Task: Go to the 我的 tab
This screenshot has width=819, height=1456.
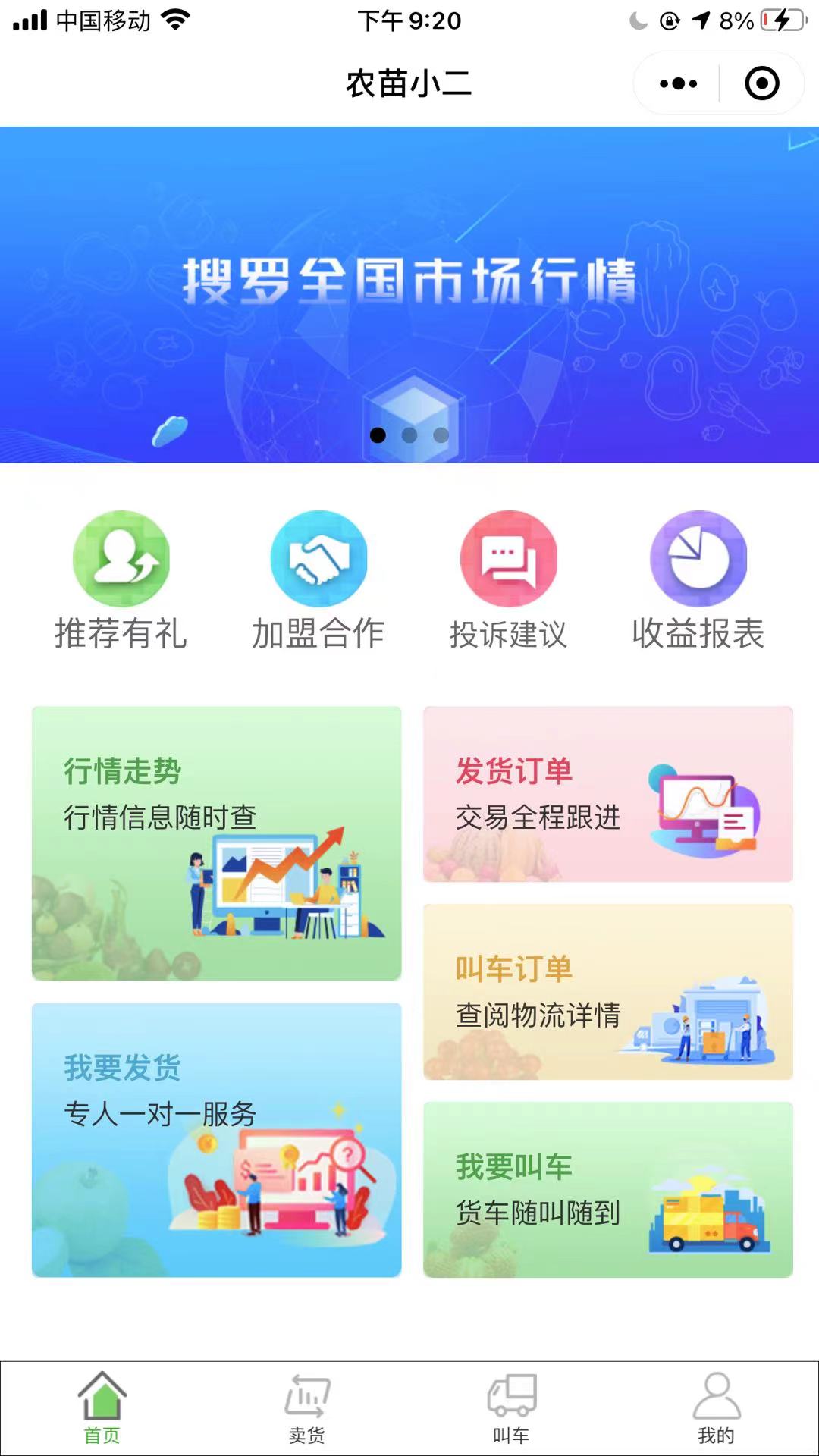Action: tap(717, 1408)
